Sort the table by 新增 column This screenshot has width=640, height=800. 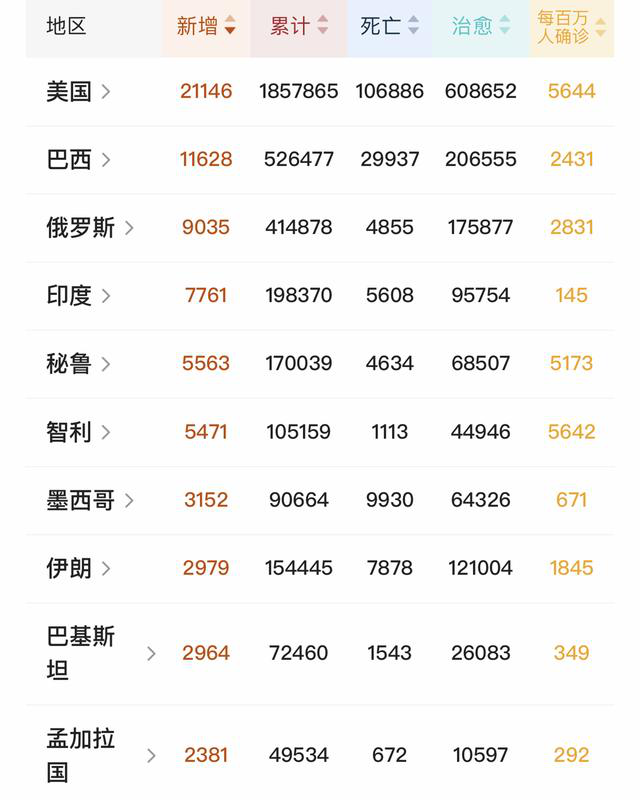click(x=206, y=27)
